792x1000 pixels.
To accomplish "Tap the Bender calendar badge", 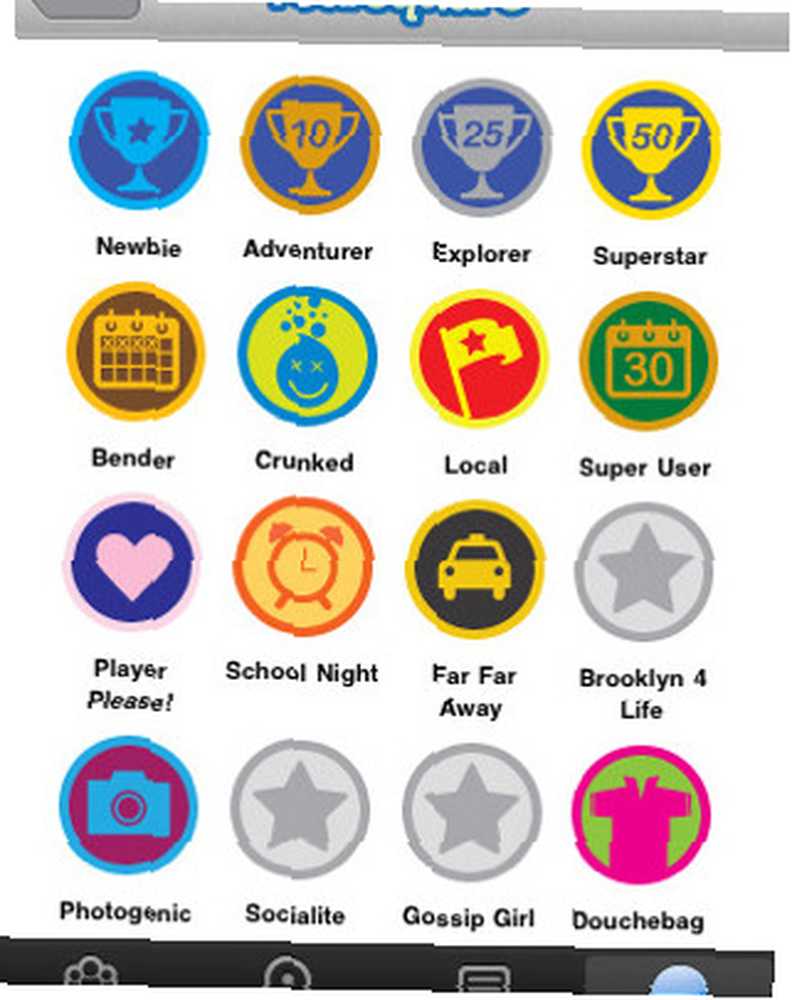I will (x=136, y=352).
